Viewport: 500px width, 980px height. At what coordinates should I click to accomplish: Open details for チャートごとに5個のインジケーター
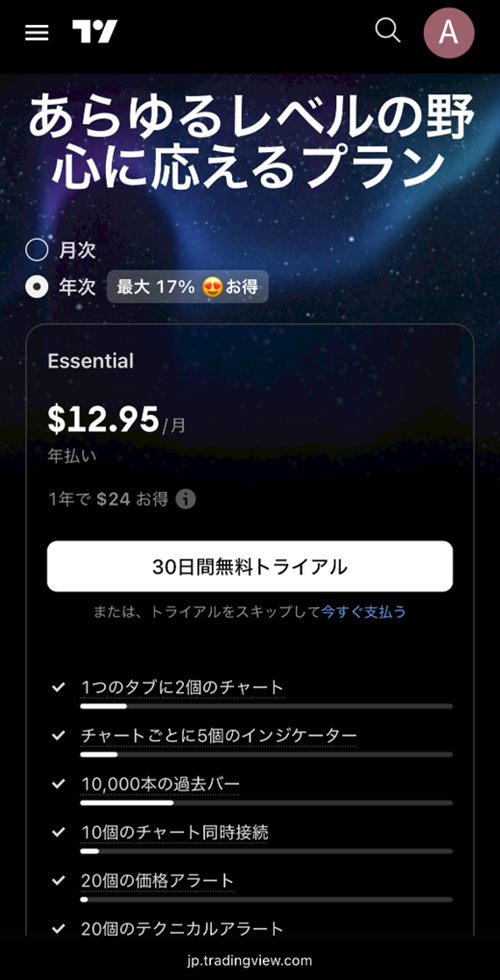(219, 736)
